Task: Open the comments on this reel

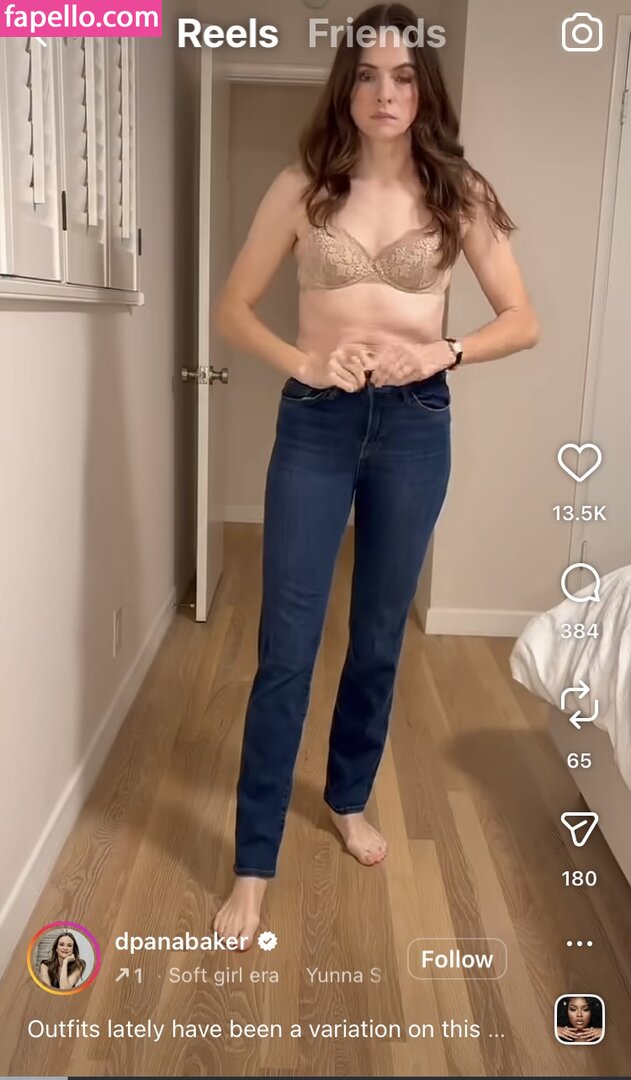Action: tap(579, 584)
